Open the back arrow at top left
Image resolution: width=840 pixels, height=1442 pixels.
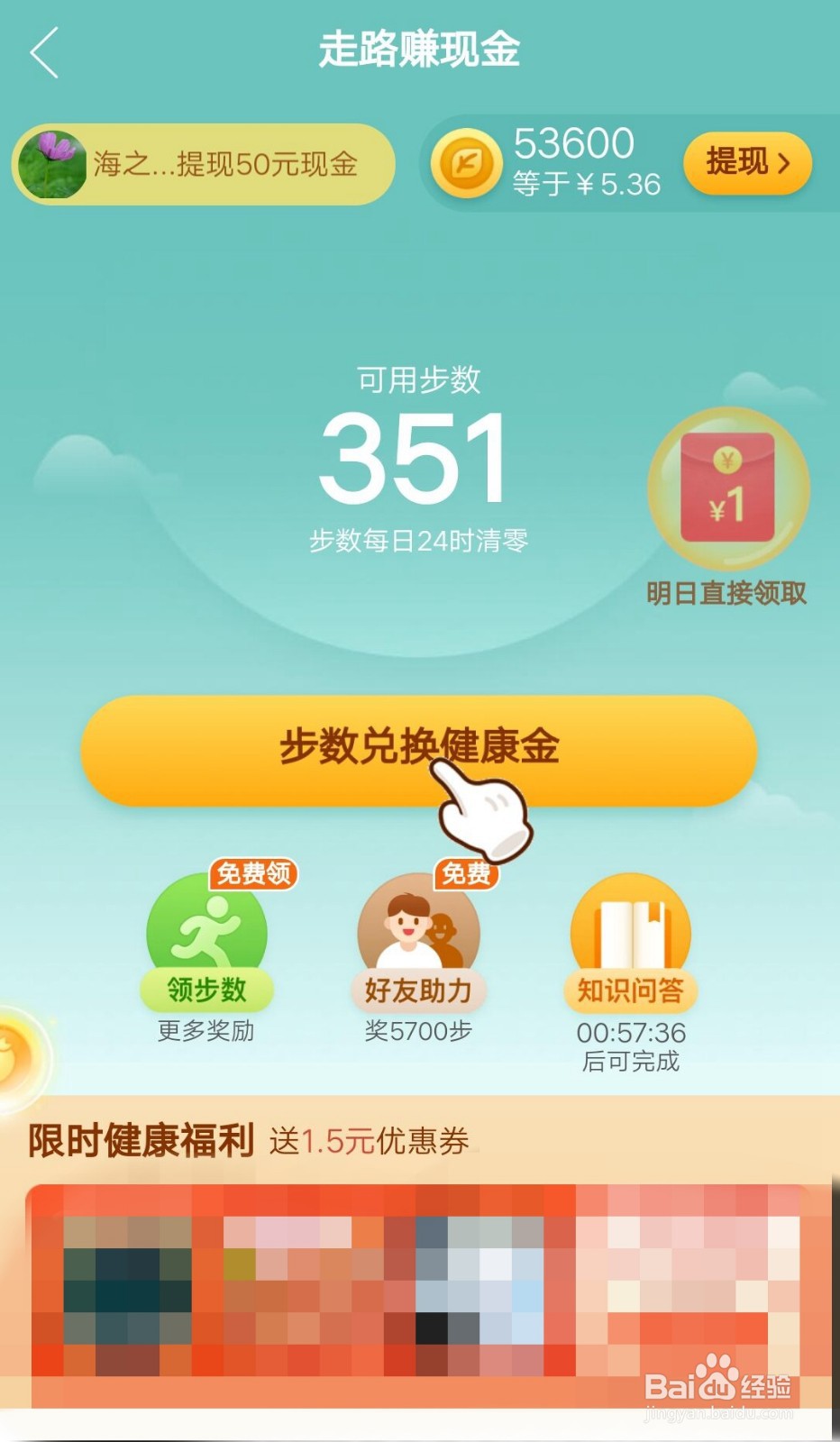(x=43, y=51)
